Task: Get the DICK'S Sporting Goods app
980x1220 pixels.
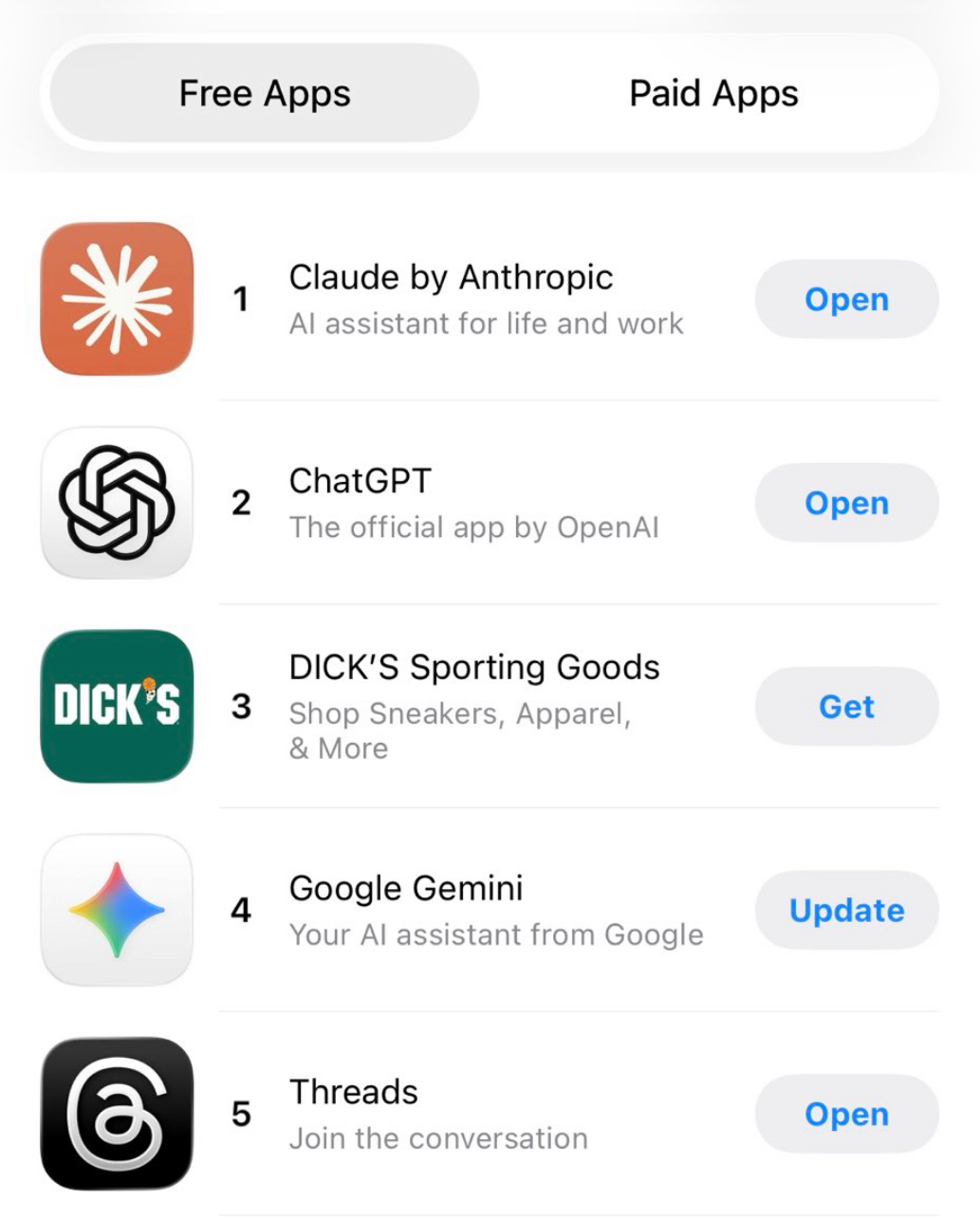Action: pos(846,707)
